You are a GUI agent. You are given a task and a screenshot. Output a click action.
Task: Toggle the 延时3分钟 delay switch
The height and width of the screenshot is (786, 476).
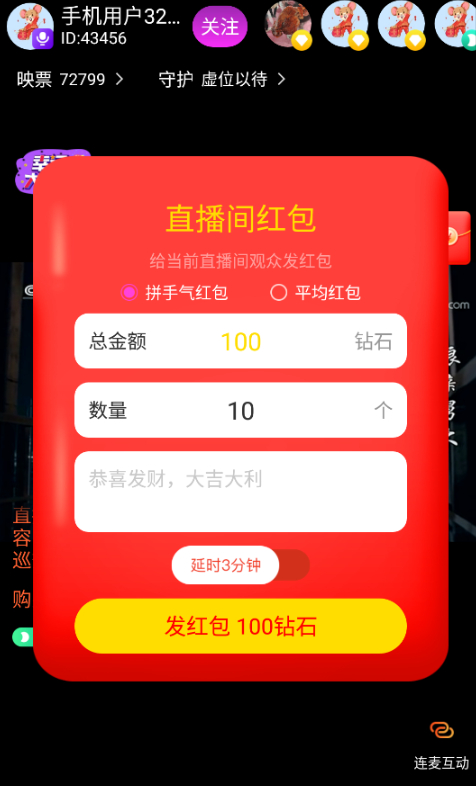pyautogui.click(x=241, y=565)
